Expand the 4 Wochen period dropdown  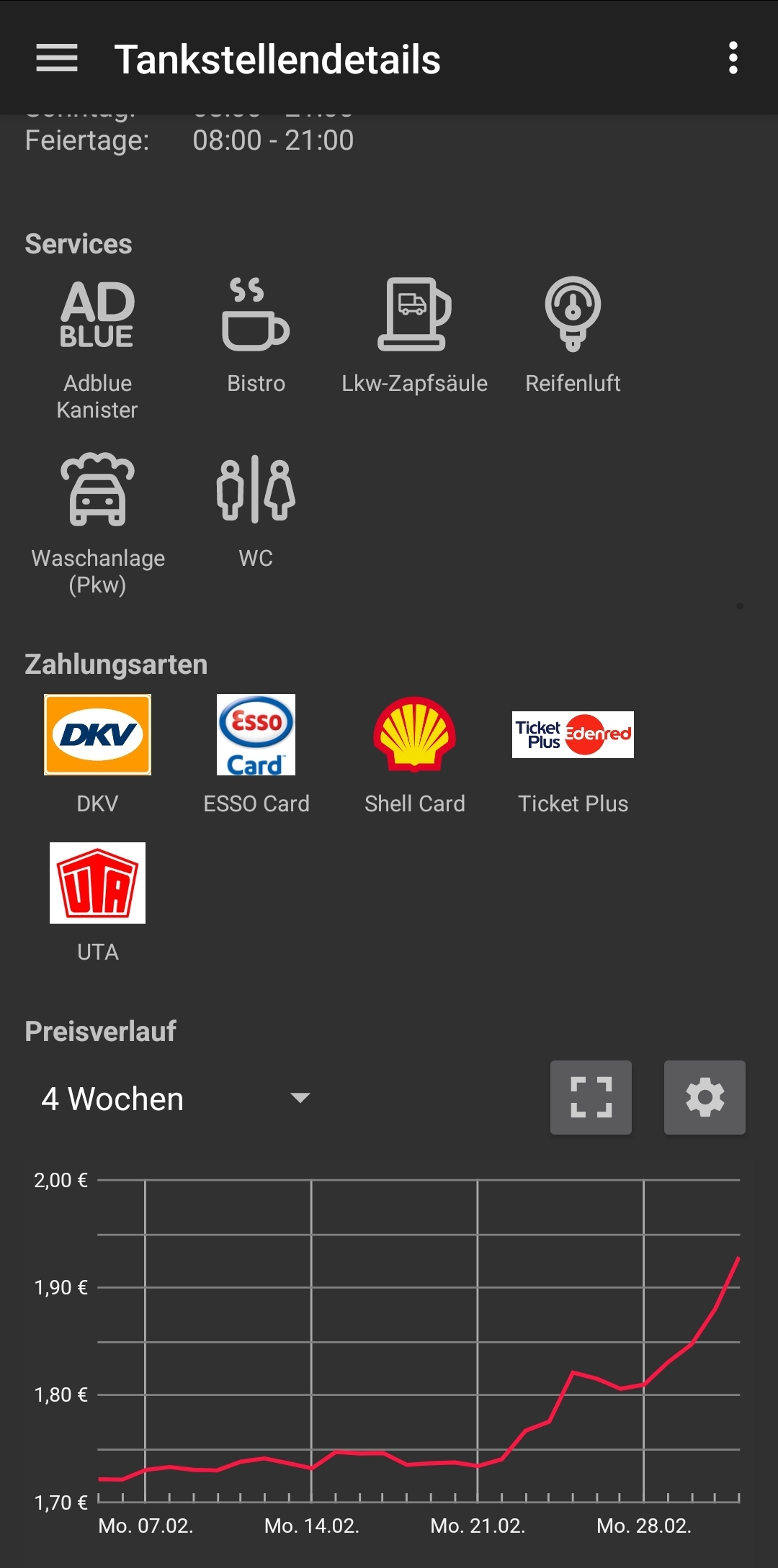click(x=176, y=1099)
